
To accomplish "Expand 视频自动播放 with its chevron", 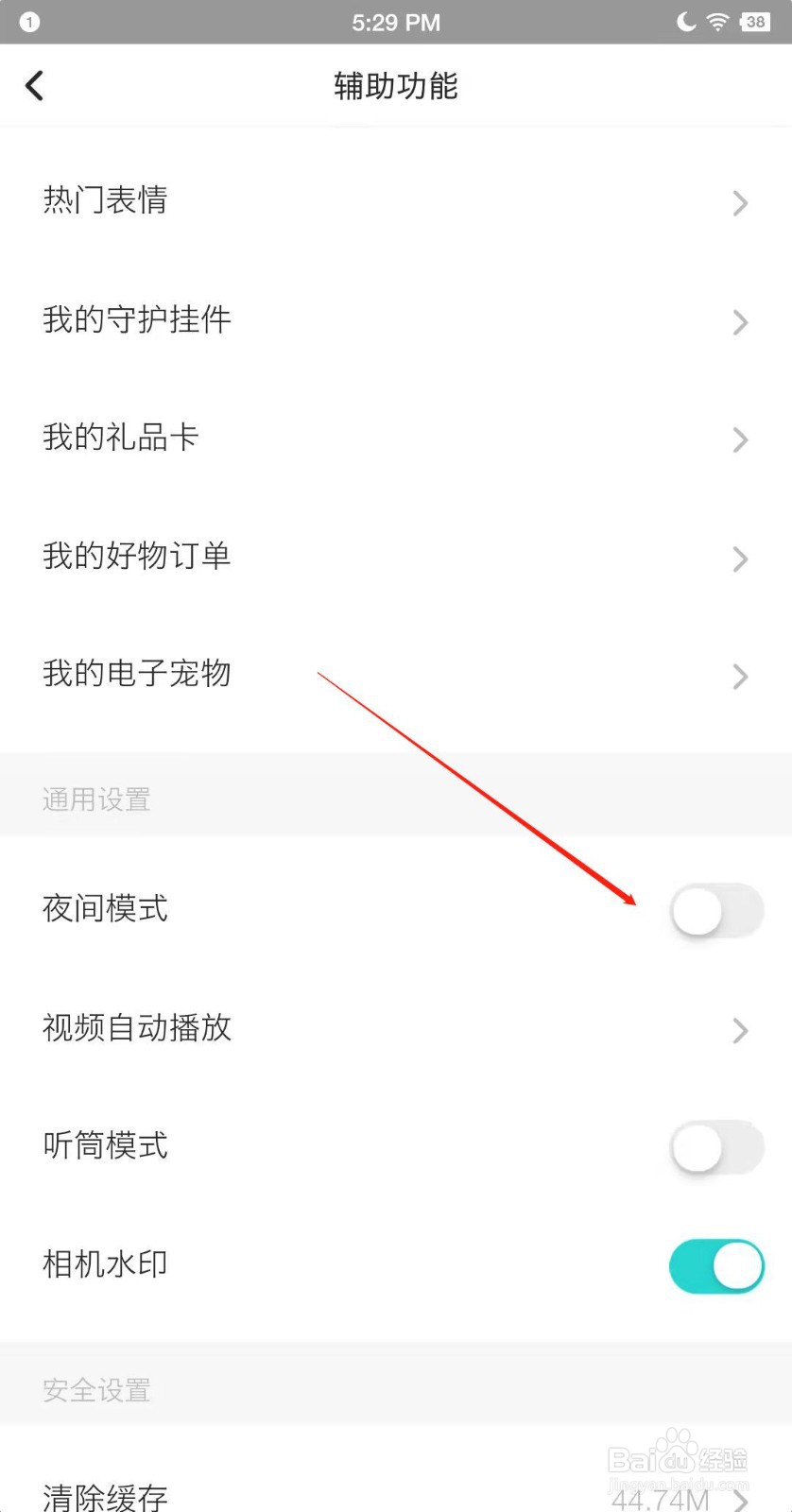I will 740,1030.
